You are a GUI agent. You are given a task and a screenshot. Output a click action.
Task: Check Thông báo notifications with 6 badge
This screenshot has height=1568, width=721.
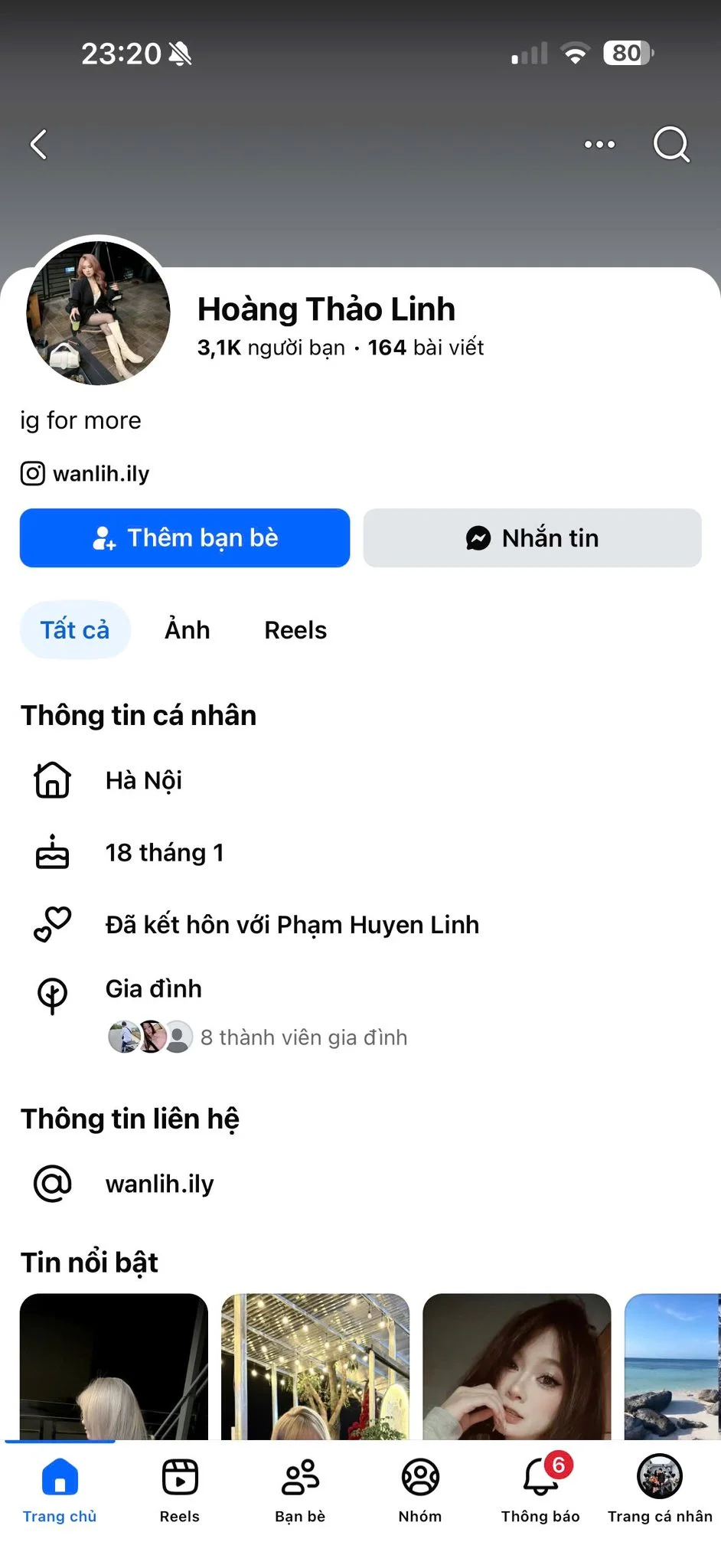pyautogui.click(x=540, y=1489)
